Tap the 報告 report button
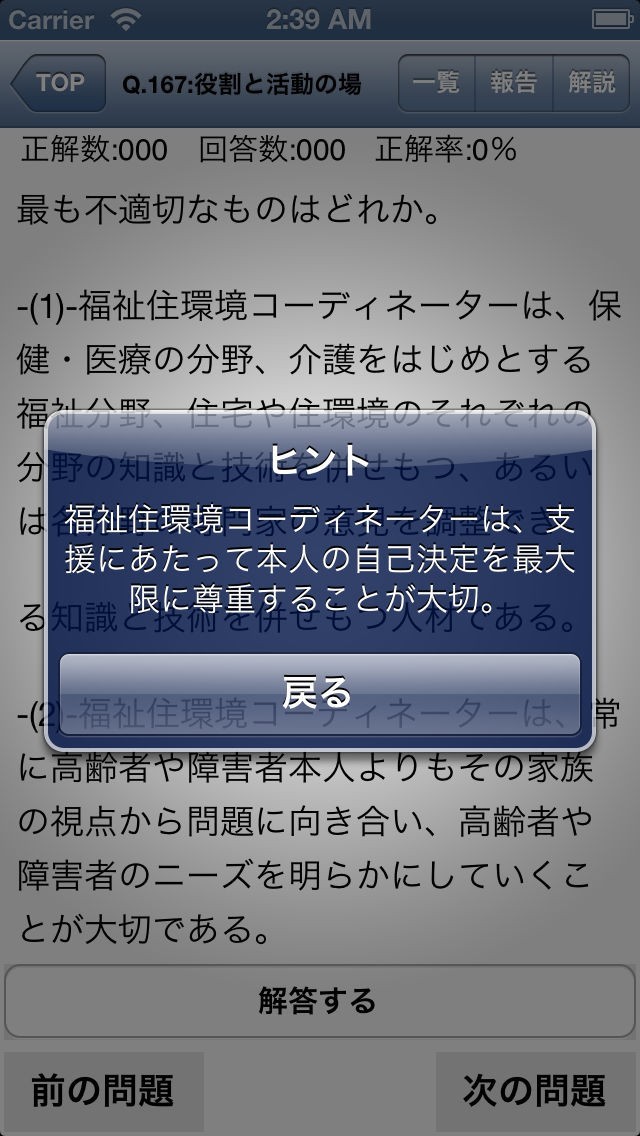Image resolution: width=640 pixels, height=1136 pixels. pyautogui.click(x=514, y=83)
